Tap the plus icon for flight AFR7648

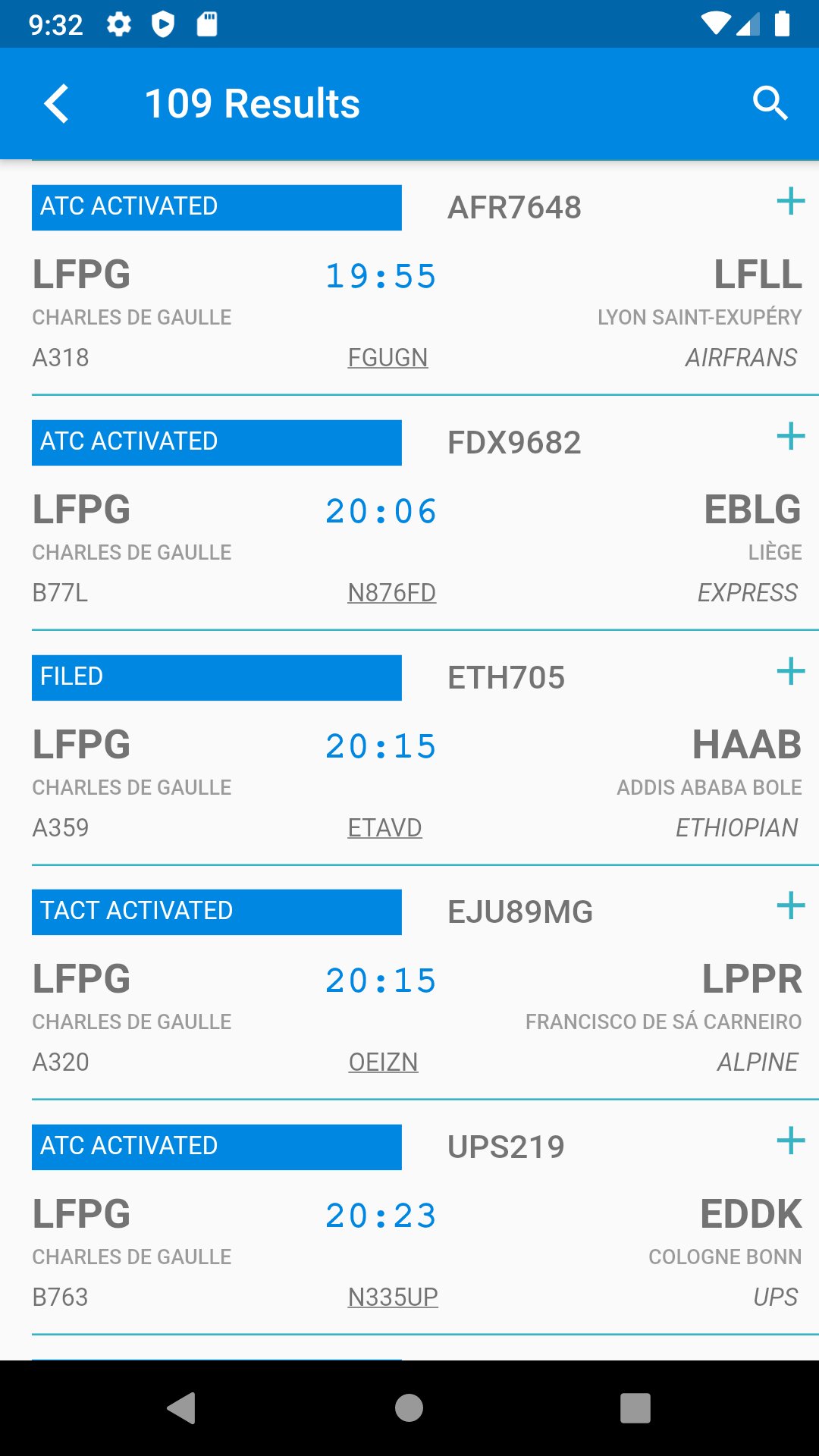tap(790, 201)
